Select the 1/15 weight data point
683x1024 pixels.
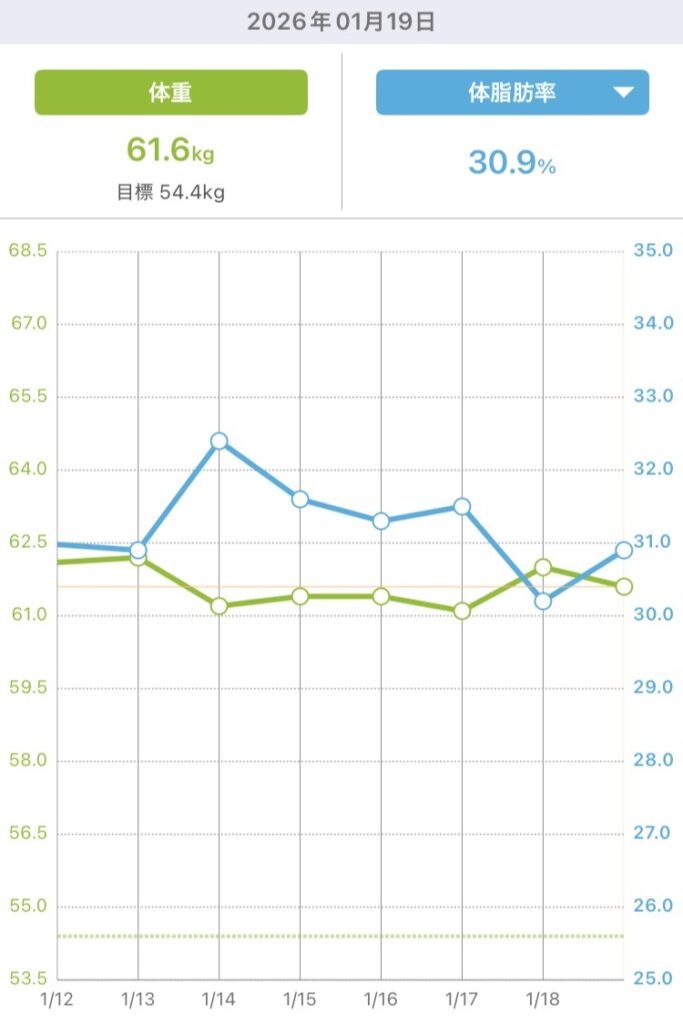click(300, 597)
